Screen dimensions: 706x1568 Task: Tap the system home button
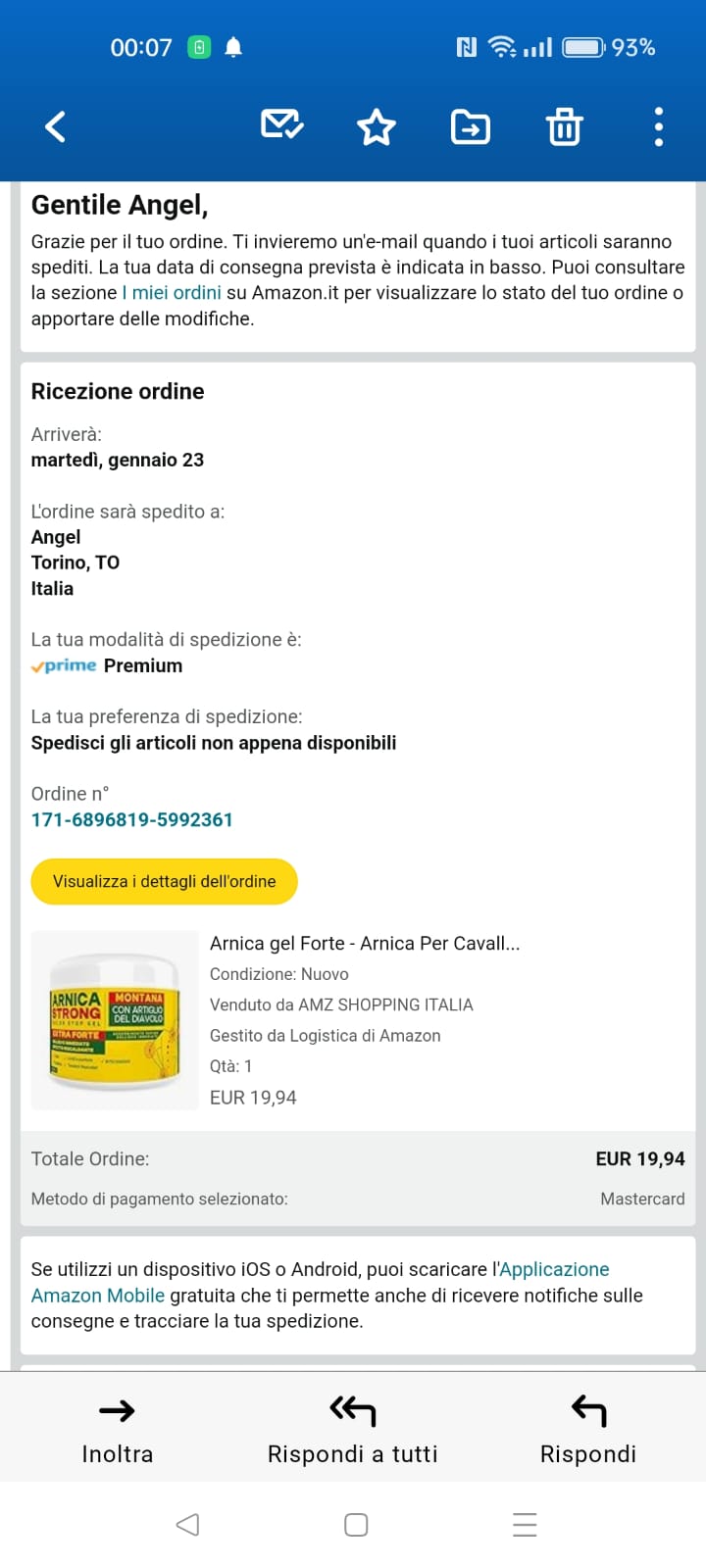pyautogui.click(x=356, y=1525)
